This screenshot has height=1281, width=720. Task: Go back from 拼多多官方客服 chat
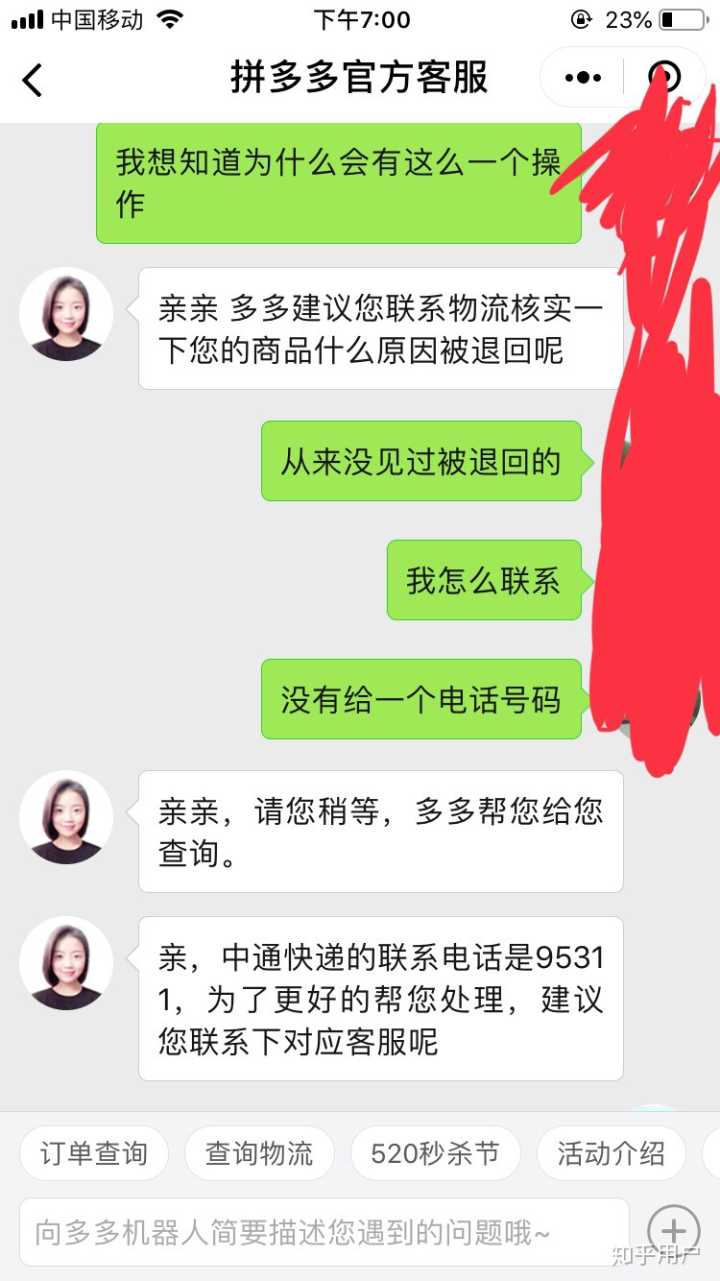pos(32,79)
